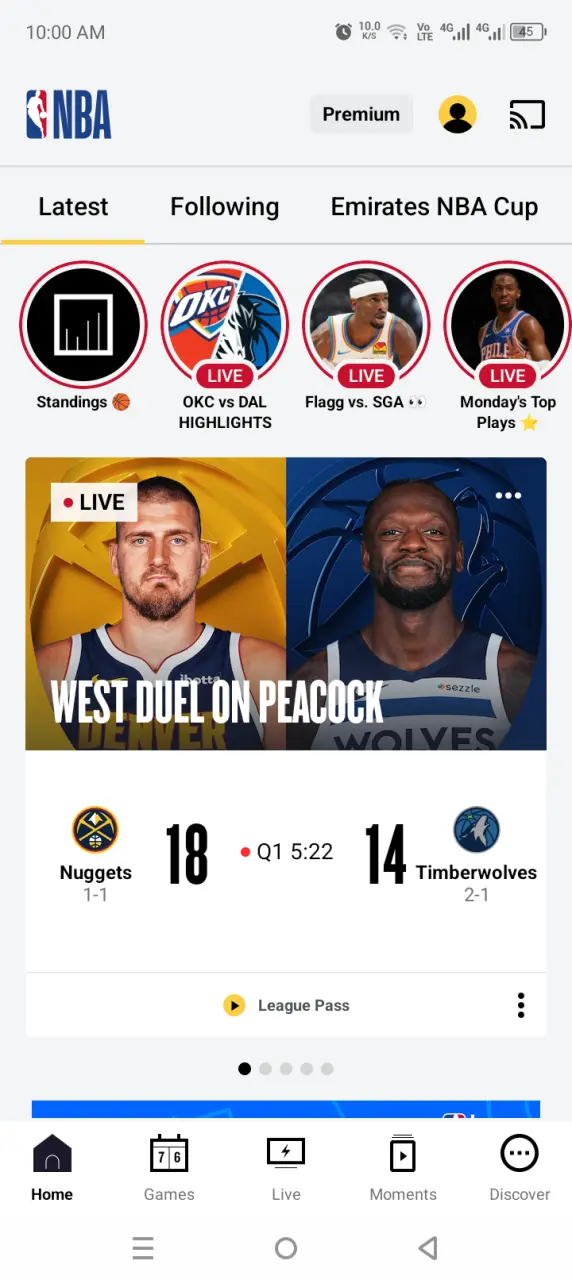Switch to the Live tab

point(286,1168)
